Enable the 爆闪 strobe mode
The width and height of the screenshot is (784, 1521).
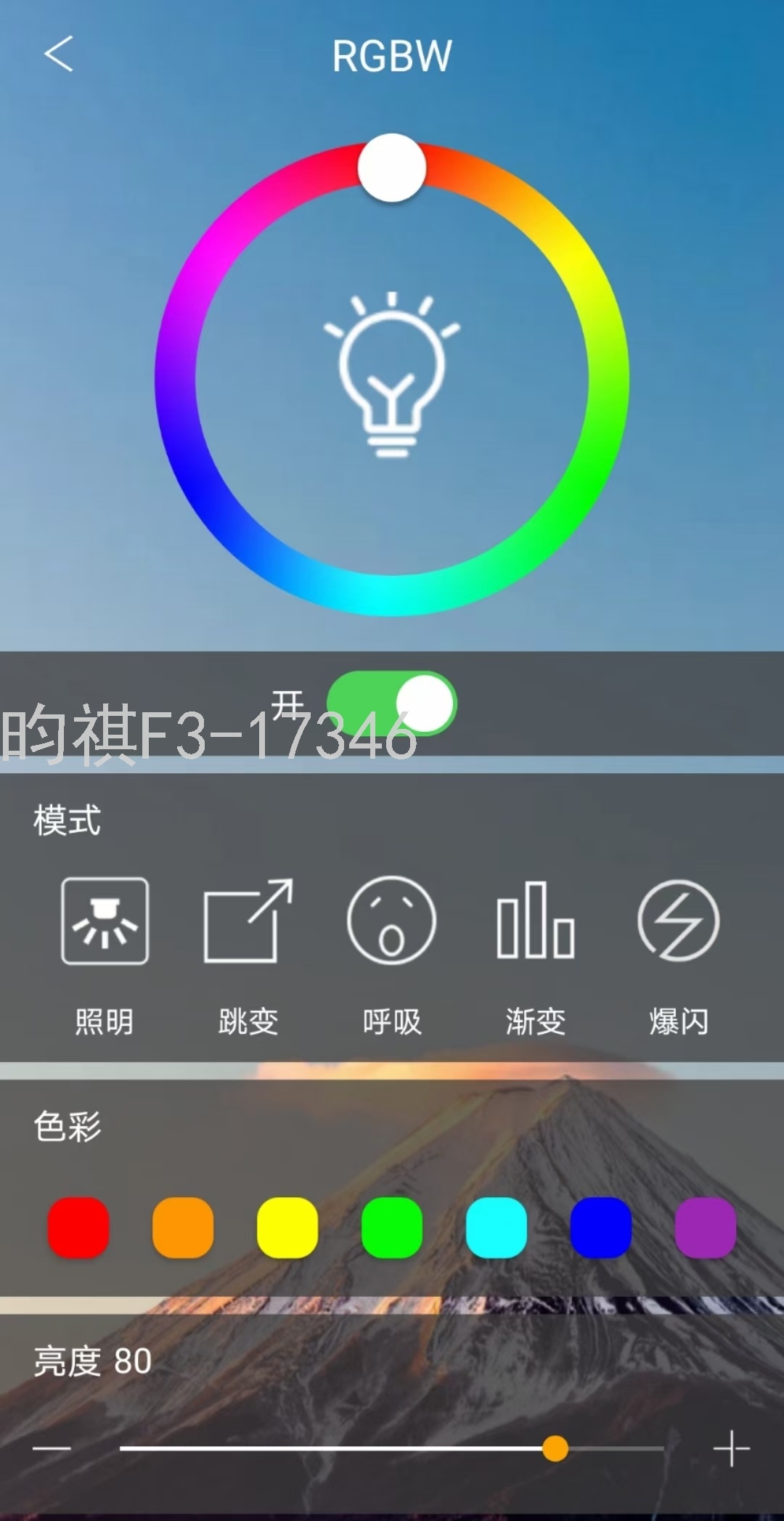pos(679,955)
